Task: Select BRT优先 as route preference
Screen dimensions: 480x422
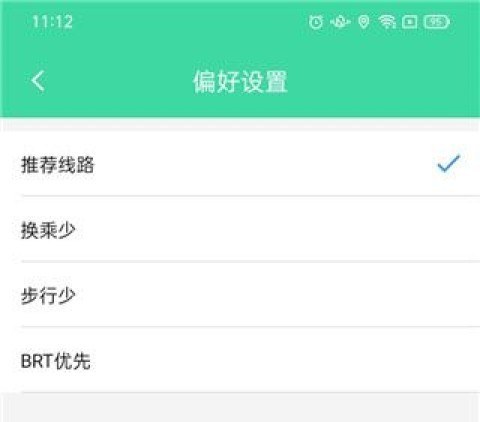Action: point(240,360)
